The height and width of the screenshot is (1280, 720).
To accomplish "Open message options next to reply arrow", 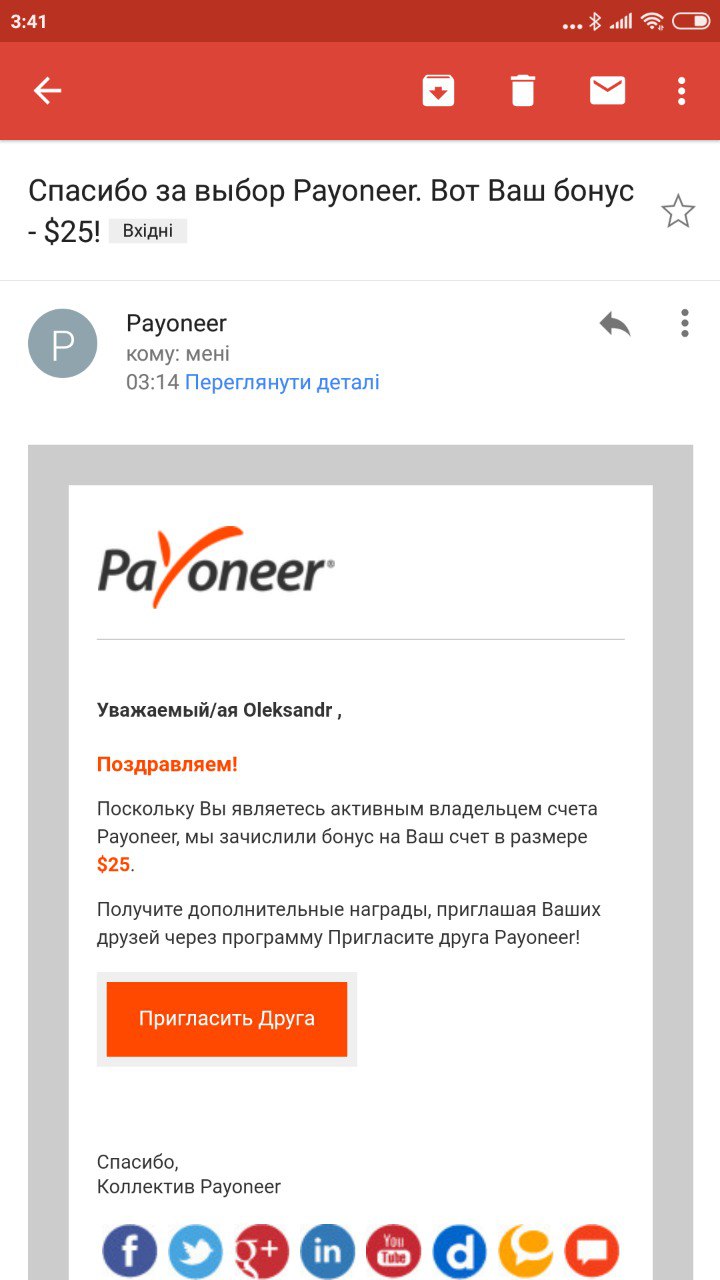I will click(685, 324).
